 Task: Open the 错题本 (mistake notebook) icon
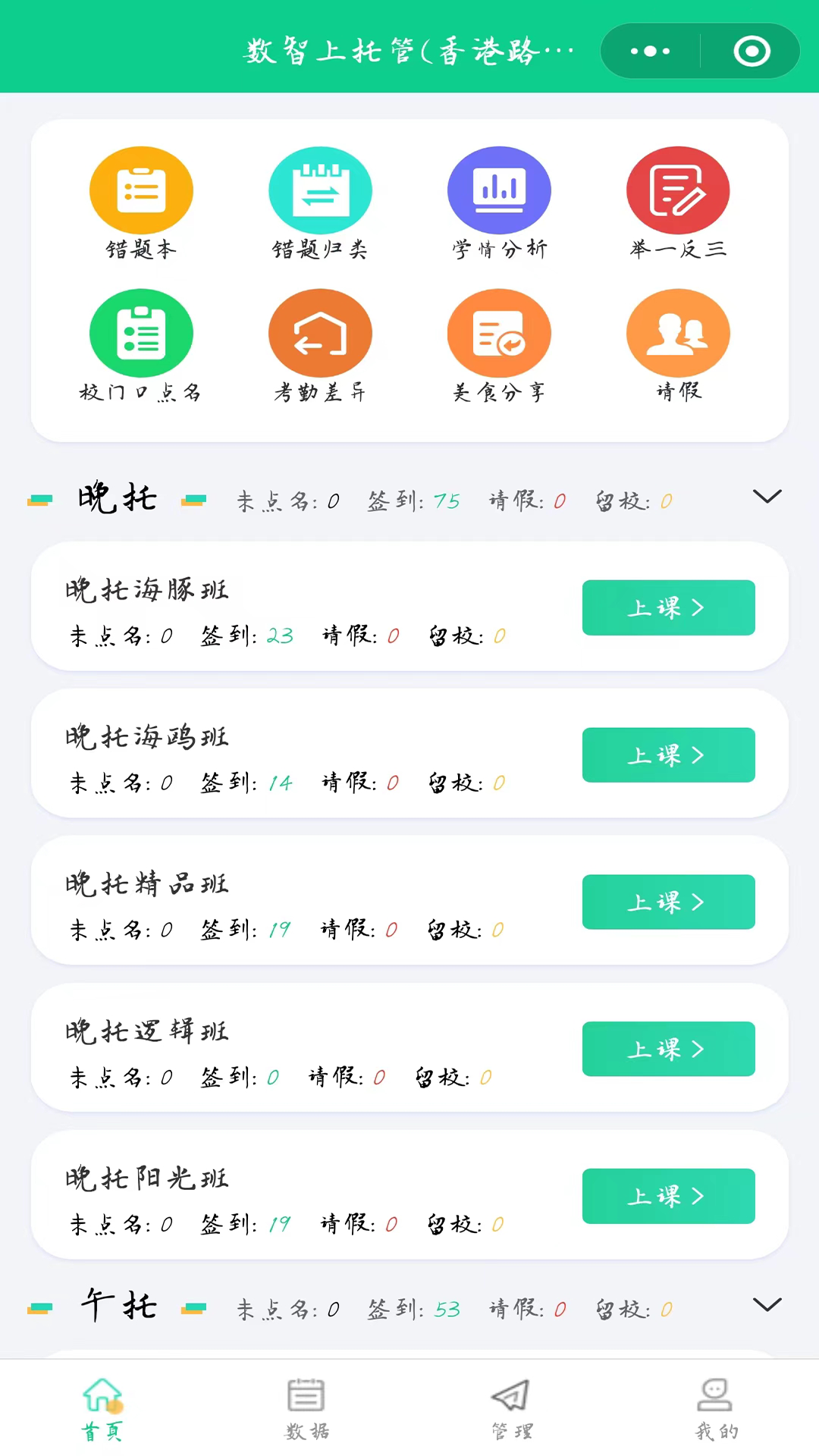coord(141,189)
